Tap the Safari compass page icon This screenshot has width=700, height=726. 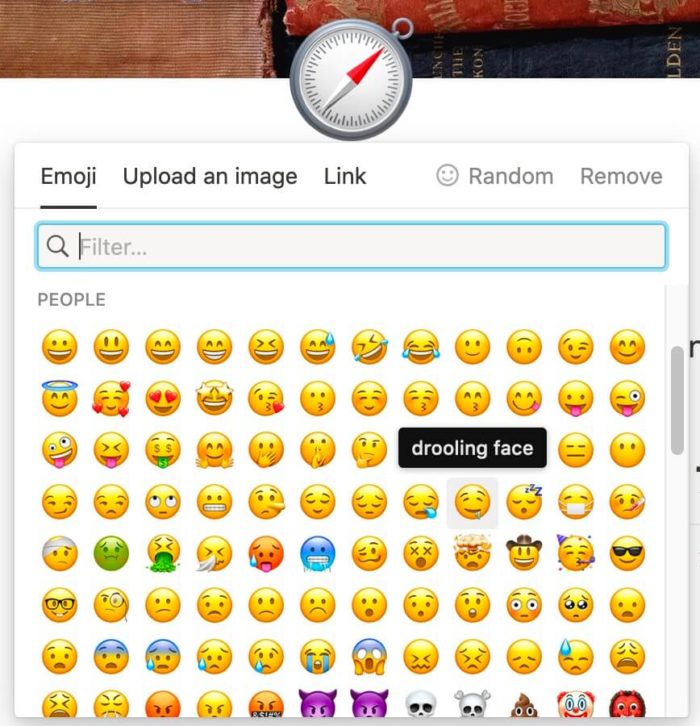pyautogui.click(x=351, y=78)
